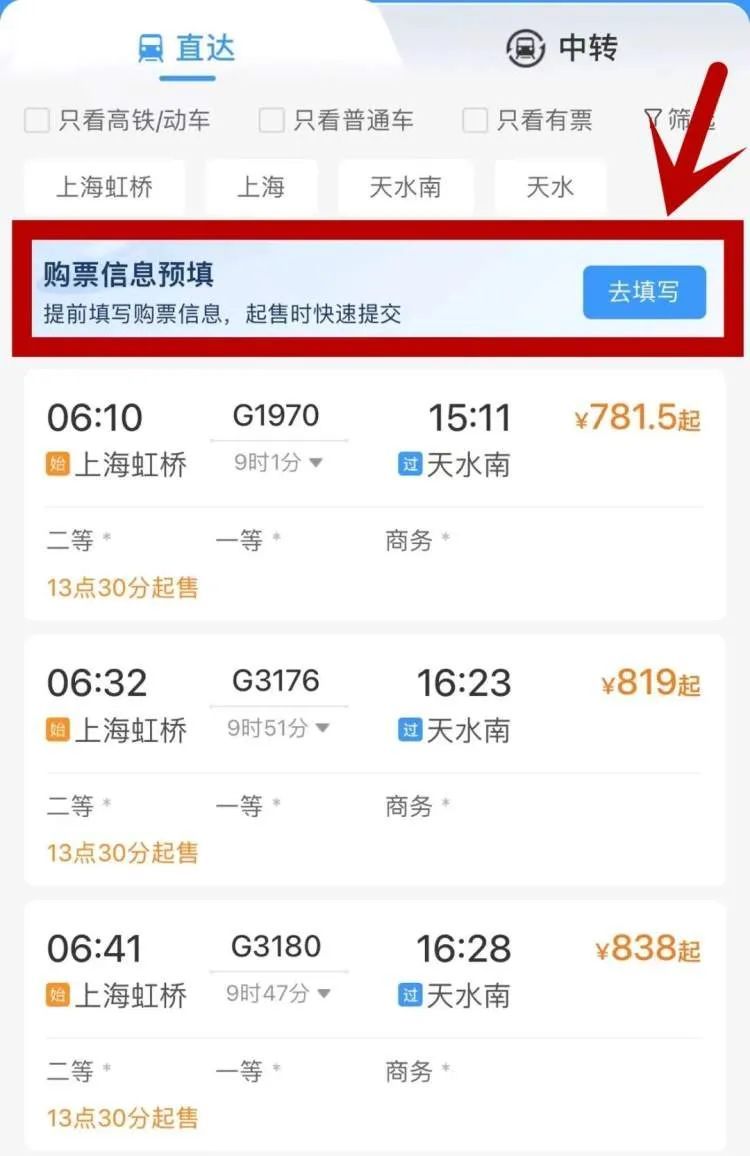Check the 只看普通车 option
Image resolution: width=750 pixels, height=1156 pixels.
270,120
